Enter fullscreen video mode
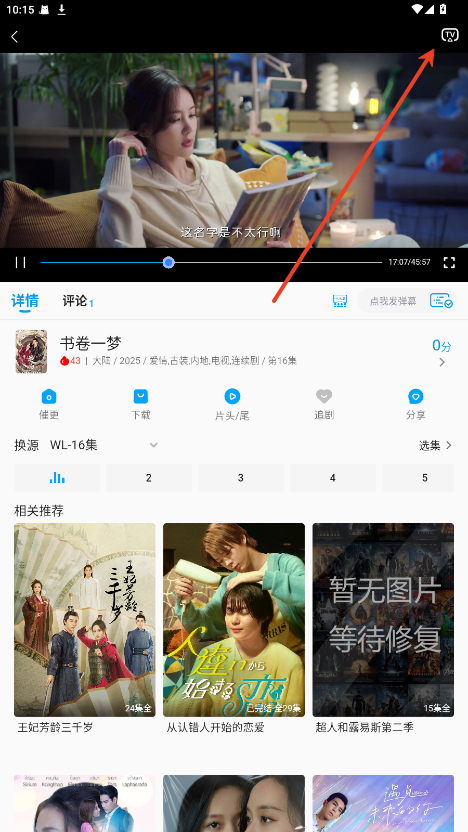Viewport: 468px width, 832px height. tap(449, 262)
